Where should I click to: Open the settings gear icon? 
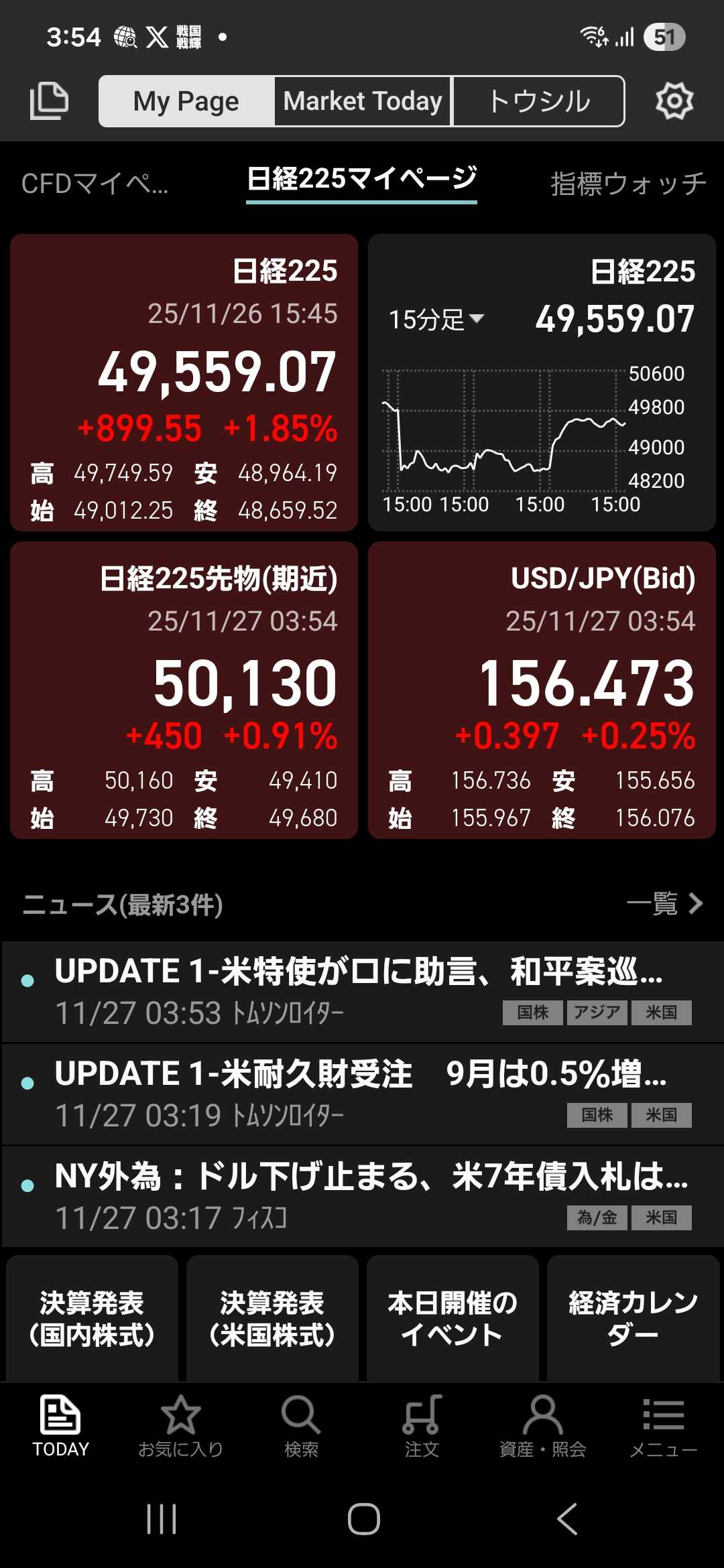[674, 101]
